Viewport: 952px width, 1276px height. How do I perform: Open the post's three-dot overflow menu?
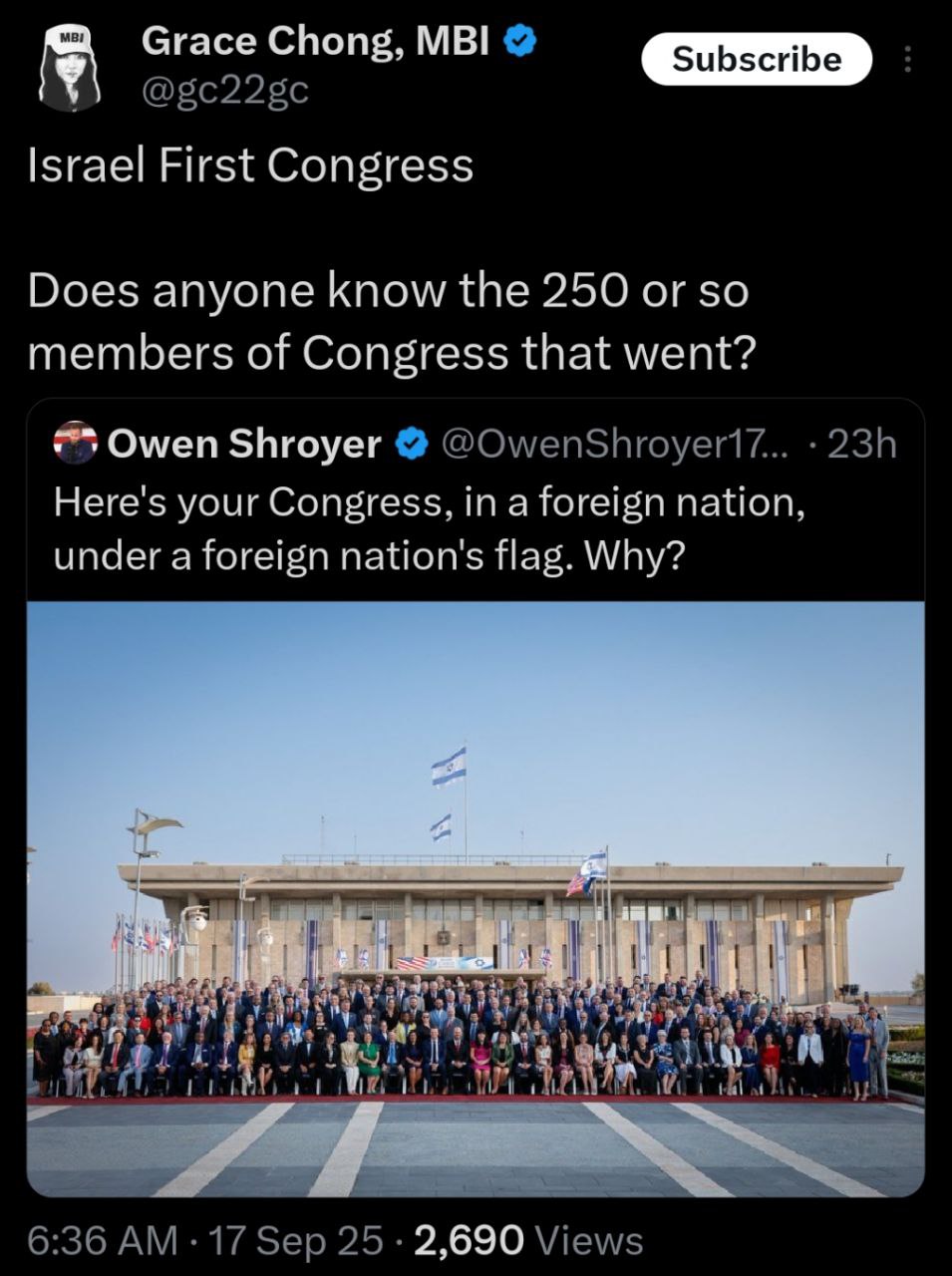pos(907,60)
